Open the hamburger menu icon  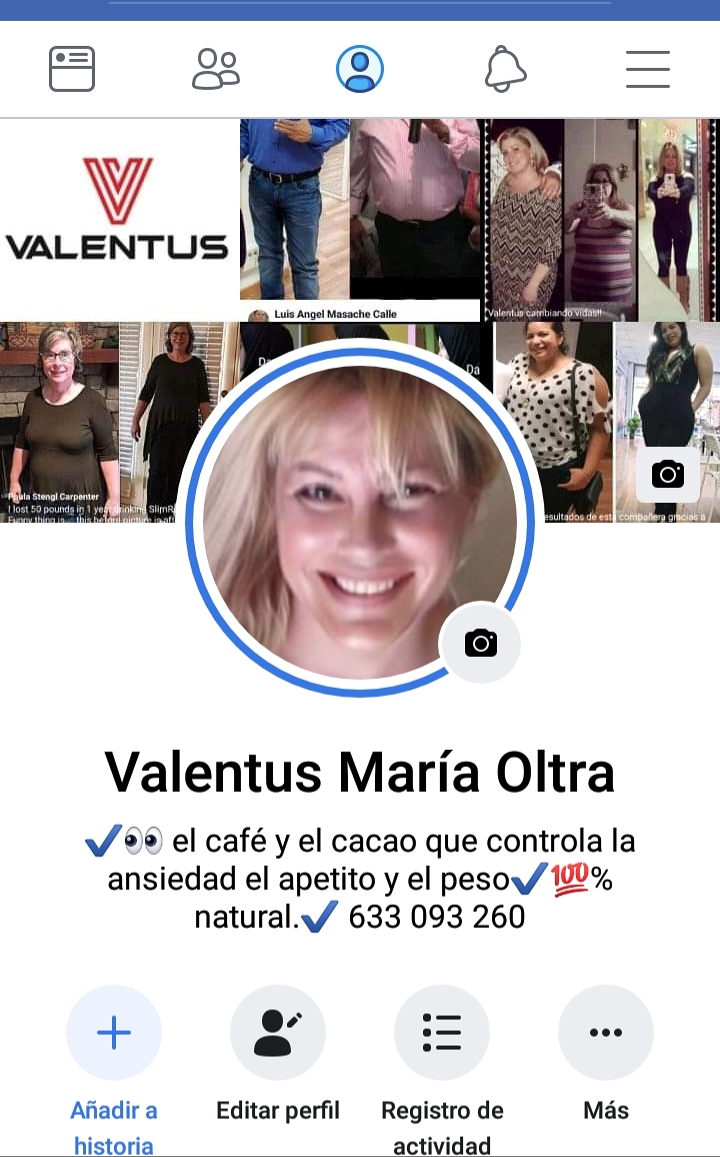648,68
